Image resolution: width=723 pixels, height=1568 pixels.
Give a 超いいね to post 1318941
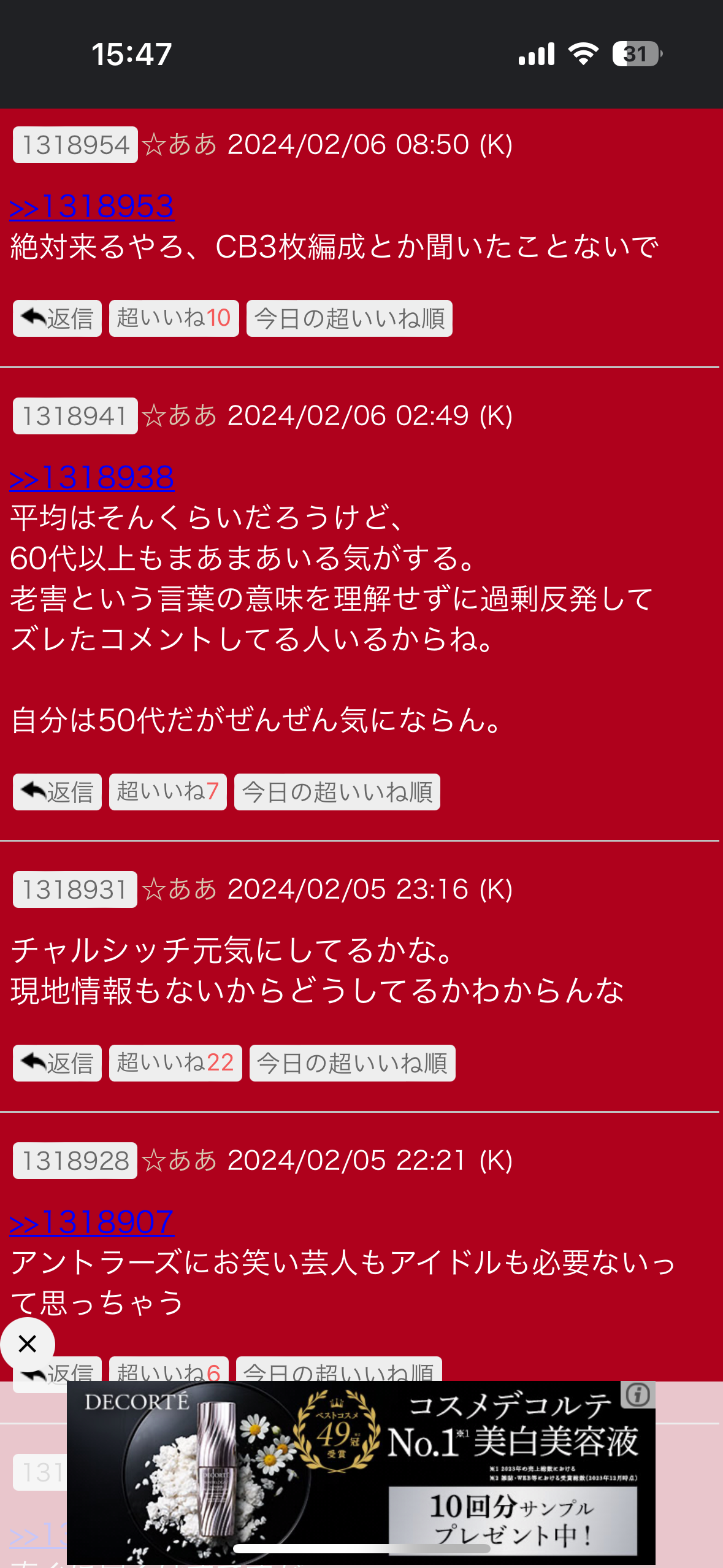point(168,792)
